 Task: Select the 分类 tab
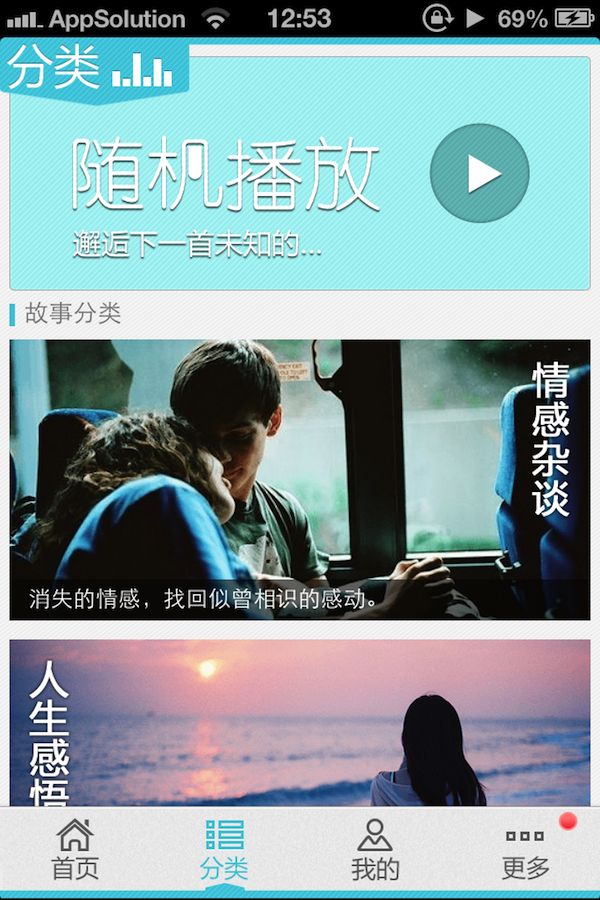pos(224,849)
